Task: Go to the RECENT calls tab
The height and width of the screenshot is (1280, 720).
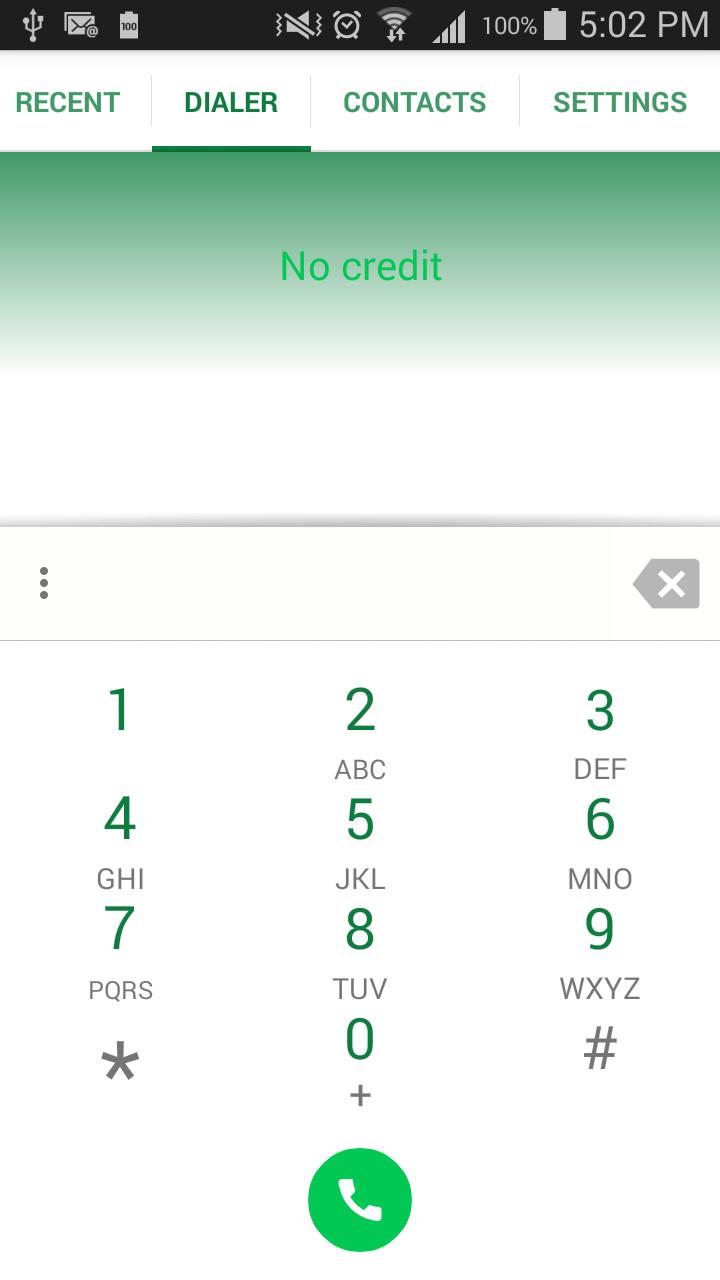Action: click(67, 101)
